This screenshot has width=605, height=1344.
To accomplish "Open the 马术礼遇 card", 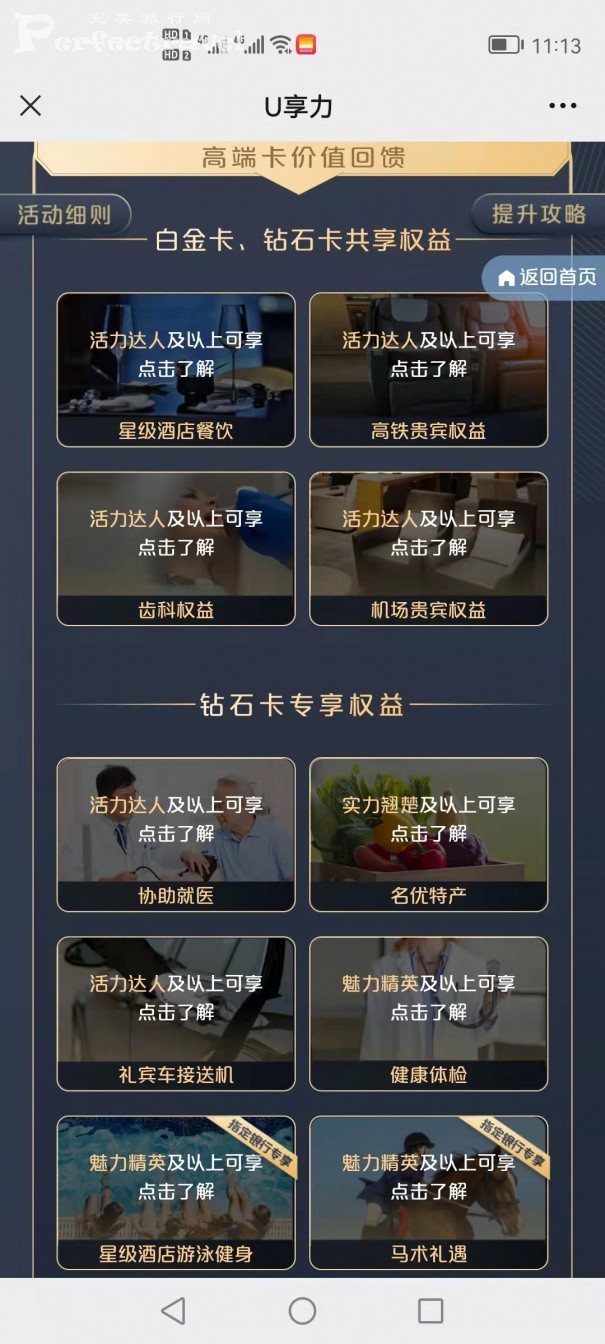I will (428, 1192).
